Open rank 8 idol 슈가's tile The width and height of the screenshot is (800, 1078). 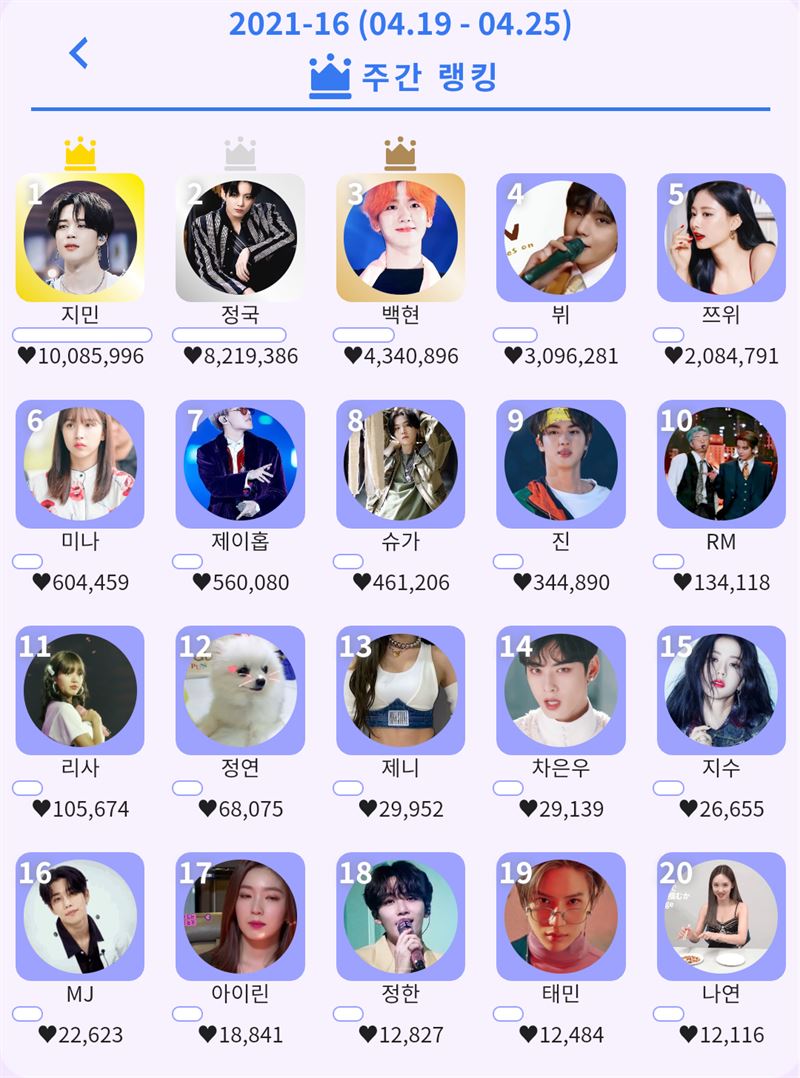pos(400,464)
